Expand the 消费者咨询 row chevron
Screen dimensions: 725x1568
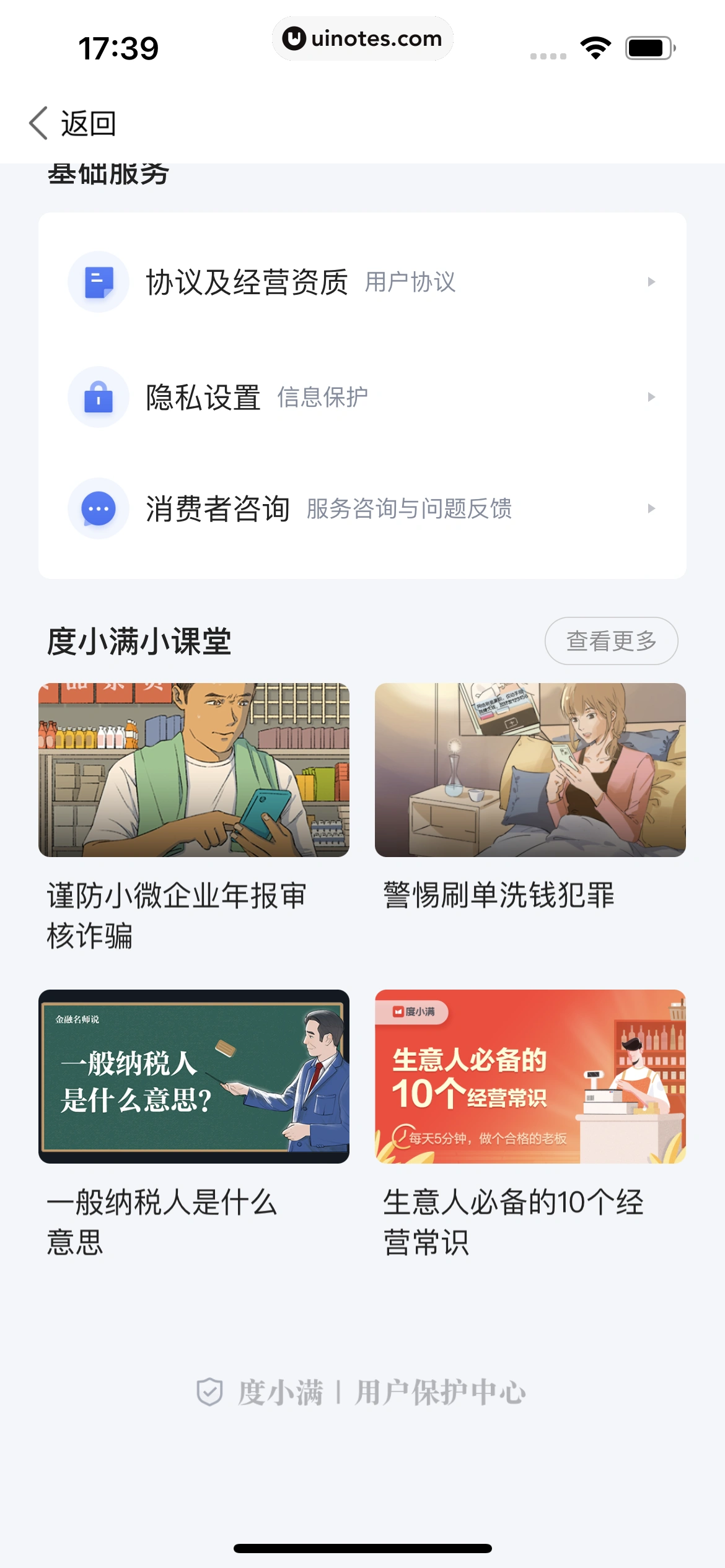tap(650, 509)
